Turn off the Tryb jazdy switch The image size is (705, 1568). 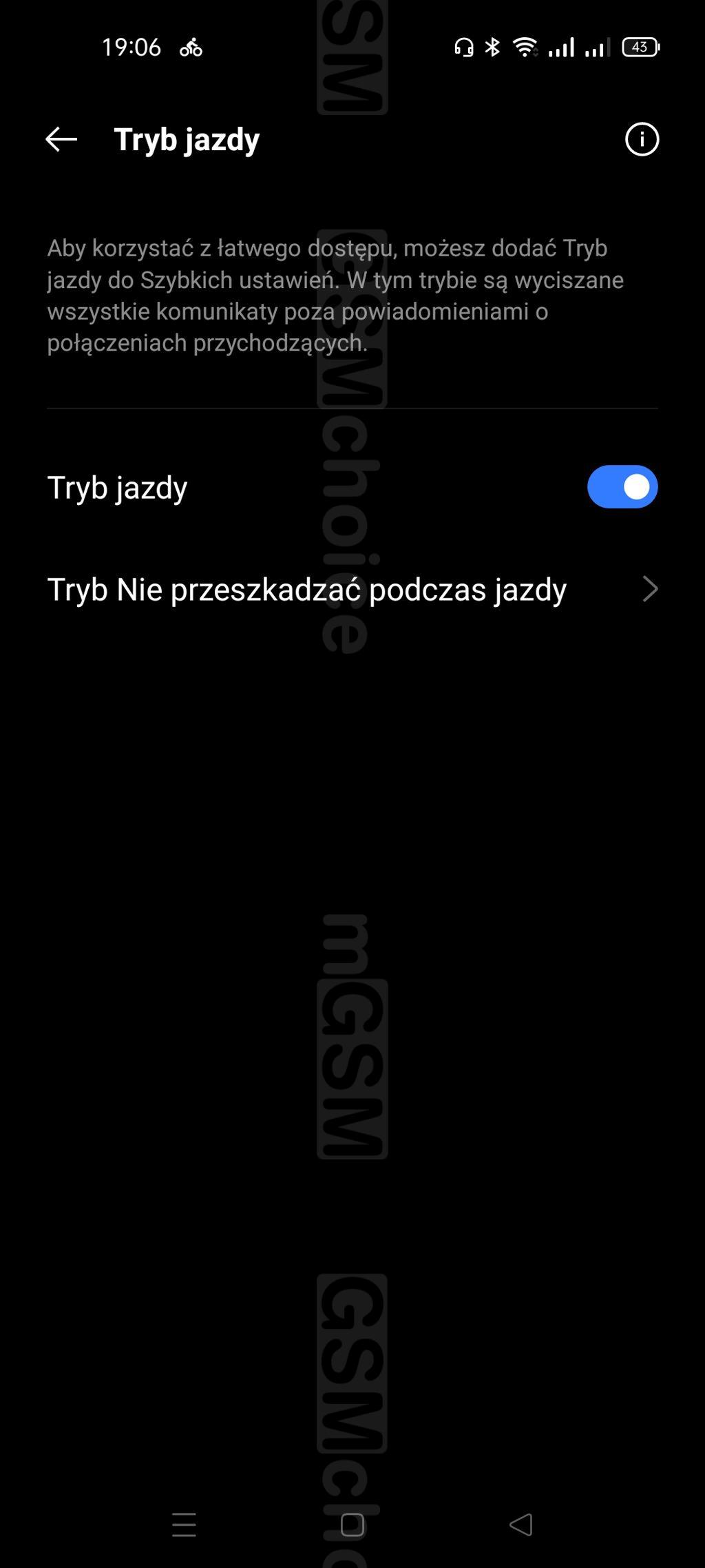click(x=622, y=487)
